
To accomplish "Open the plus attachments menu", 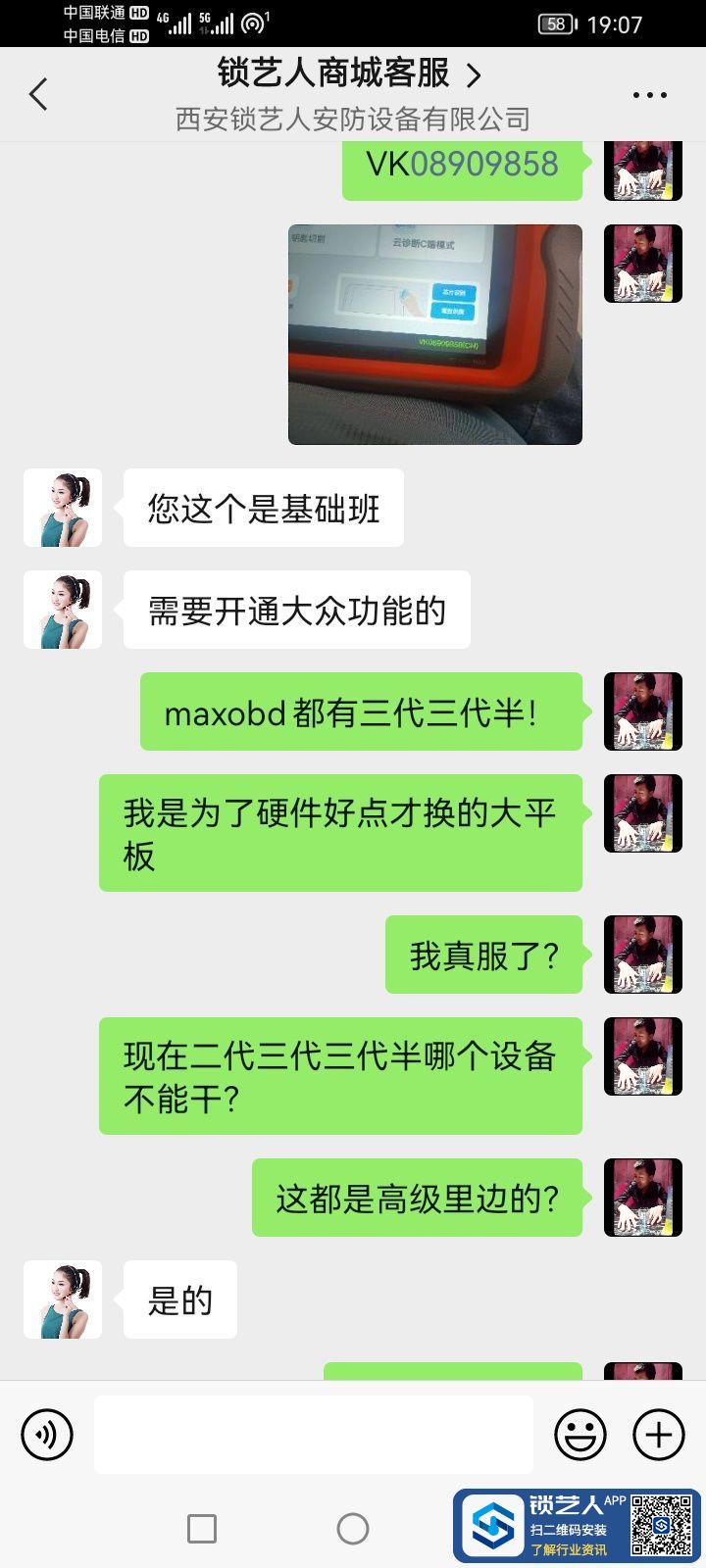I will (x=658, y=1435).
